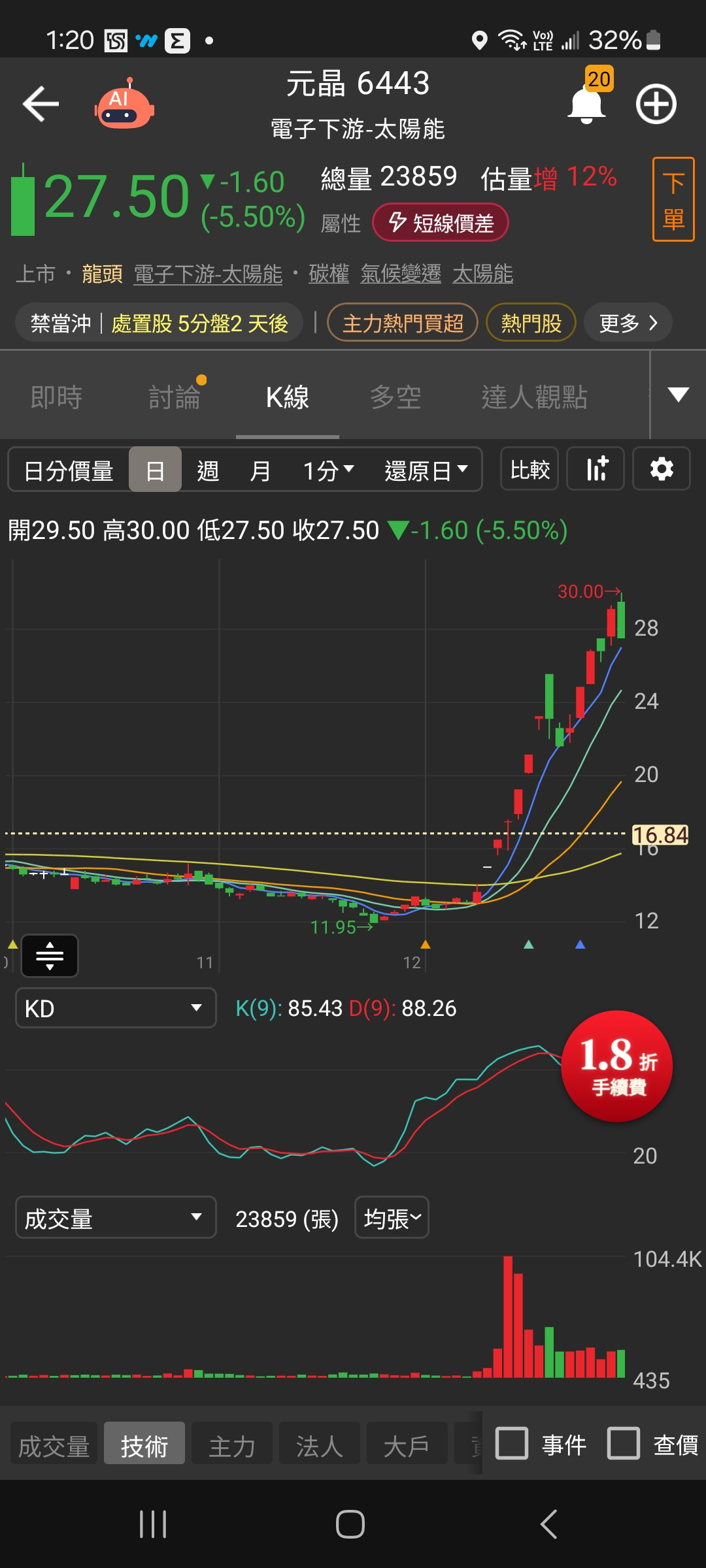The image size is (706, 1568).
Task: Open the notifications bell
Action: 586,105
